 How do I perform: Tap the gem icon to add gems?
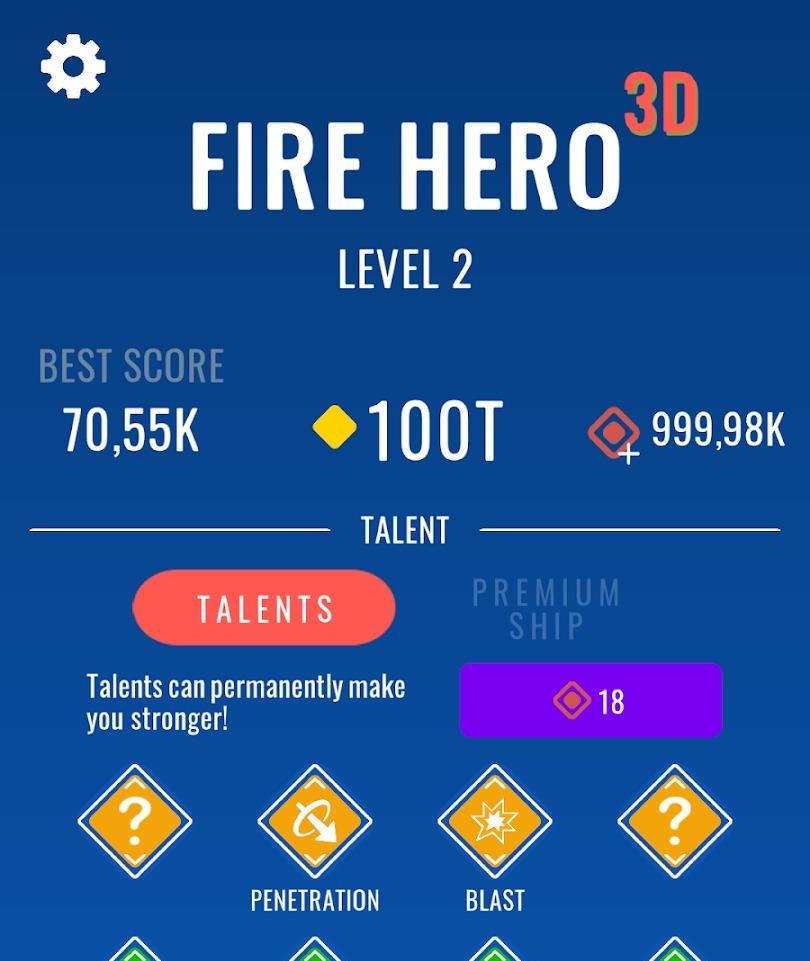614,434
